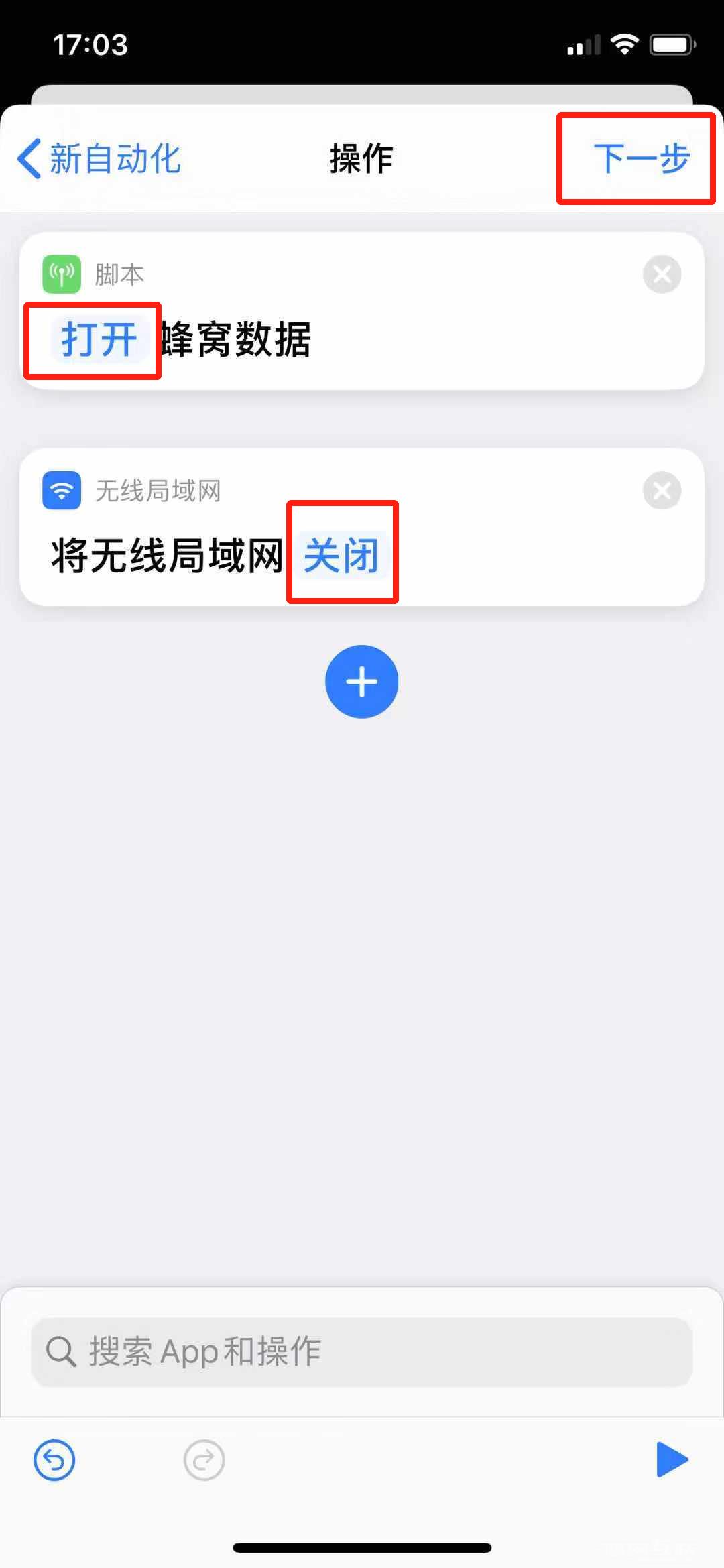
Task: Return to 新自动化 screen
Action: (101, 159)
